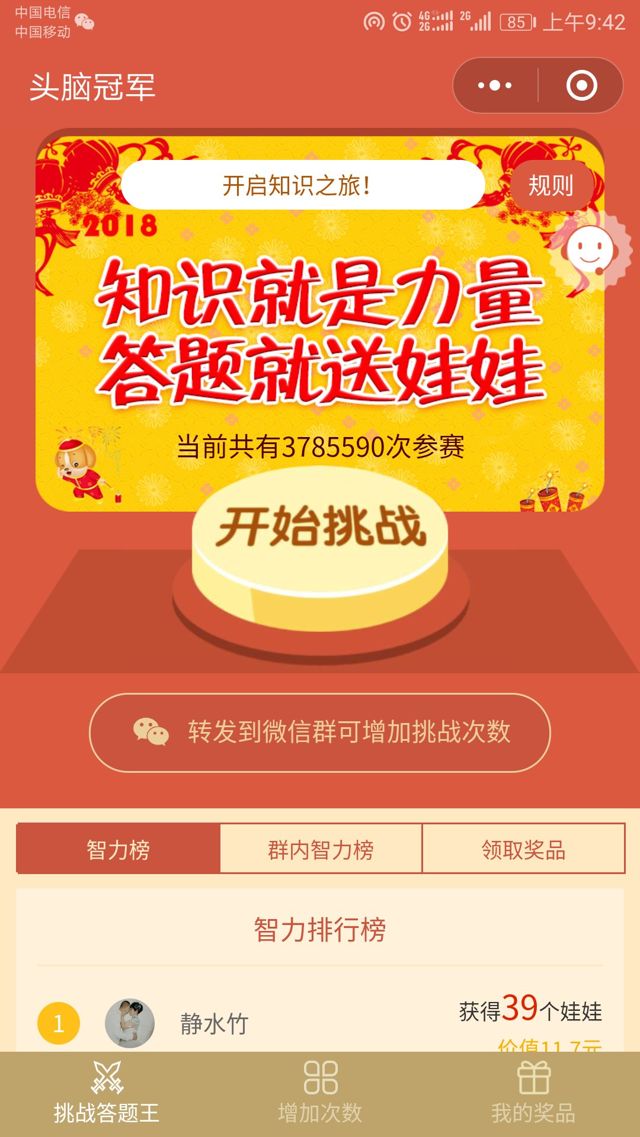Switch to the 智力榜 tab

[x=118, y=850]
